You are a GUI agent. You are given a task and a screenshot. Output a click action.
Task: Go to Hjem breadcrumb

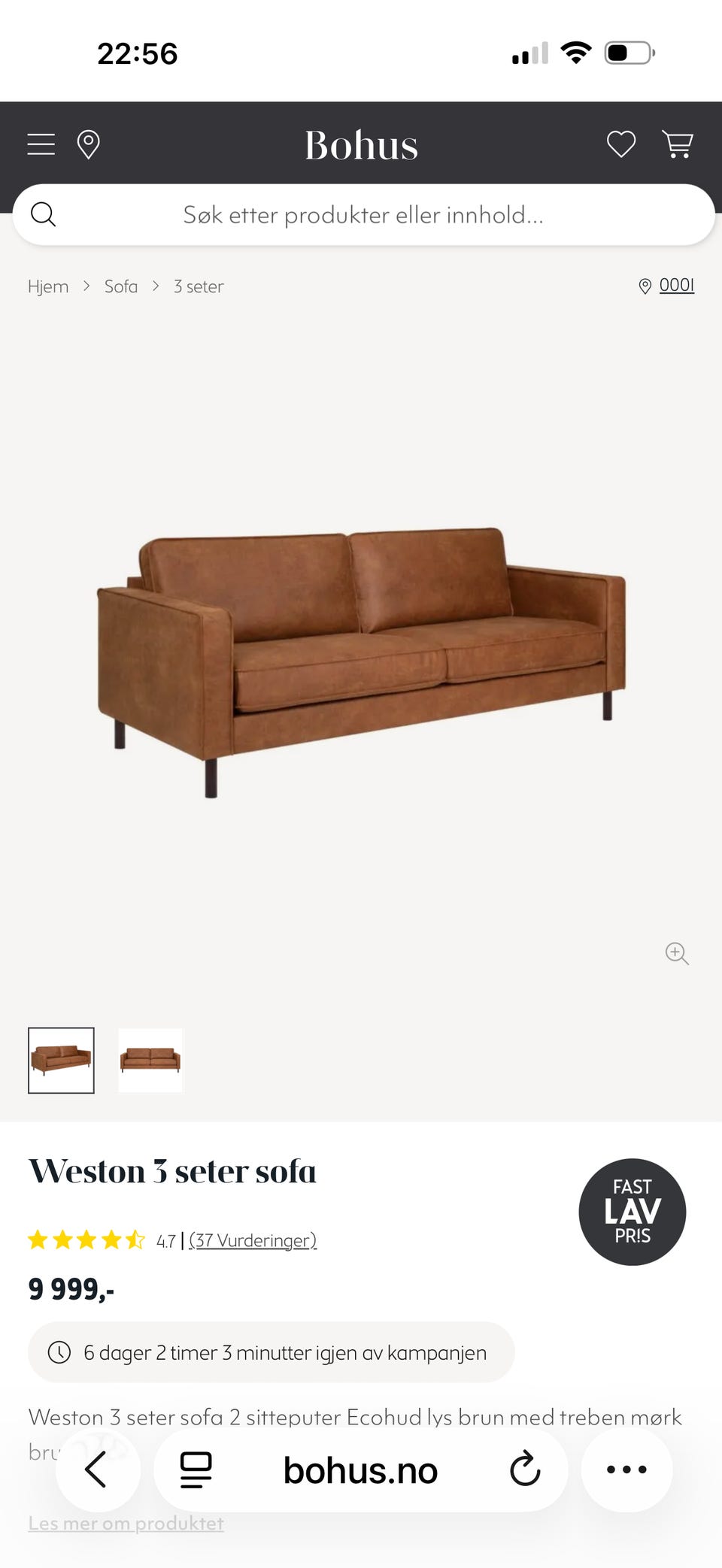click(x=48, y=286)
